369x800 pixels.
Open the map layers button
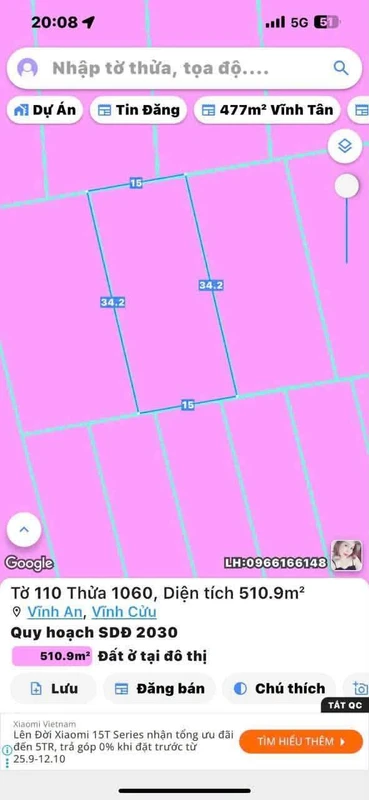[345, 147]
